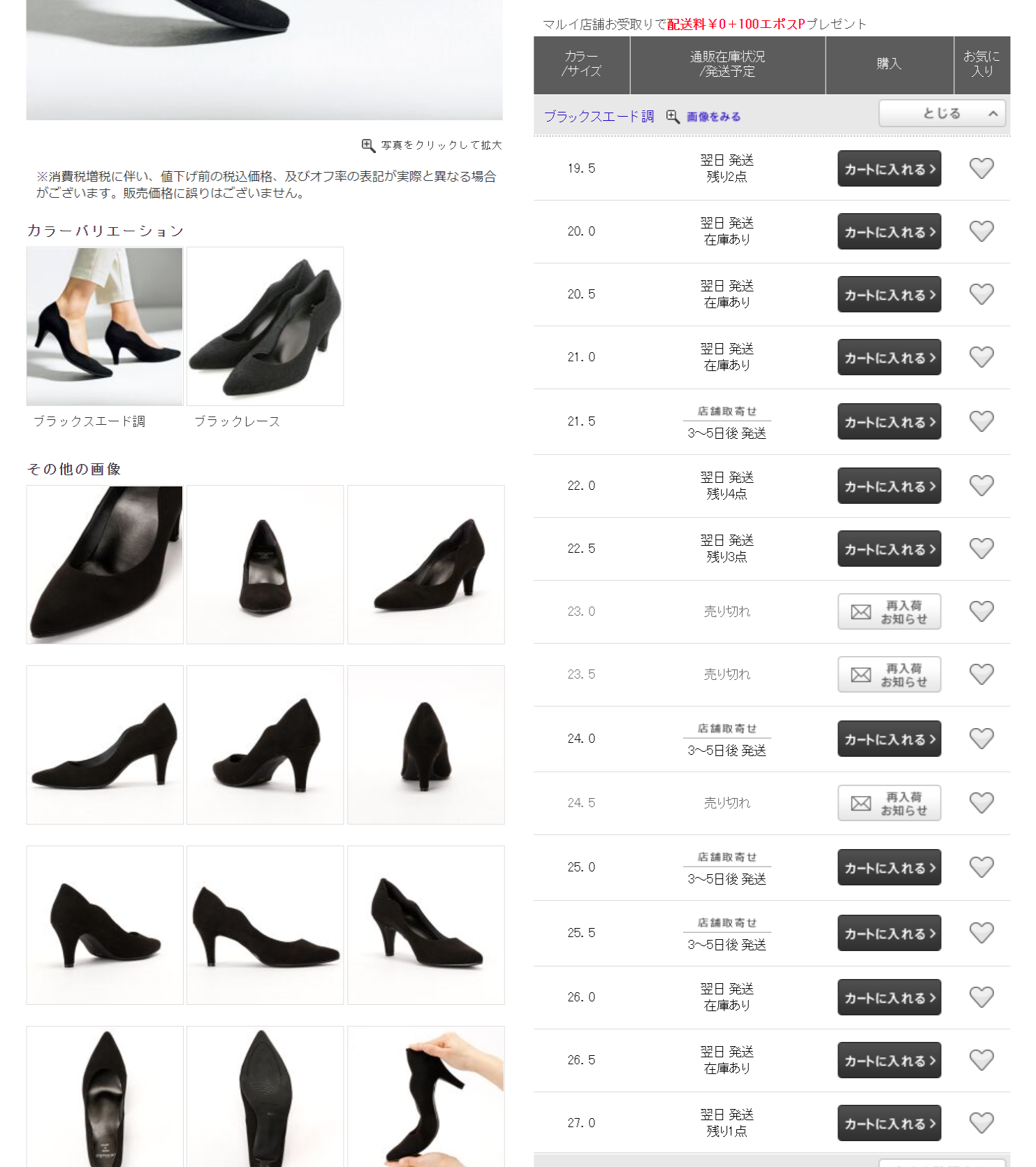The image size is (1036, 1167).
Task: Open 画像をみる link for ブラックスエード調
Action: pos(713,117)
